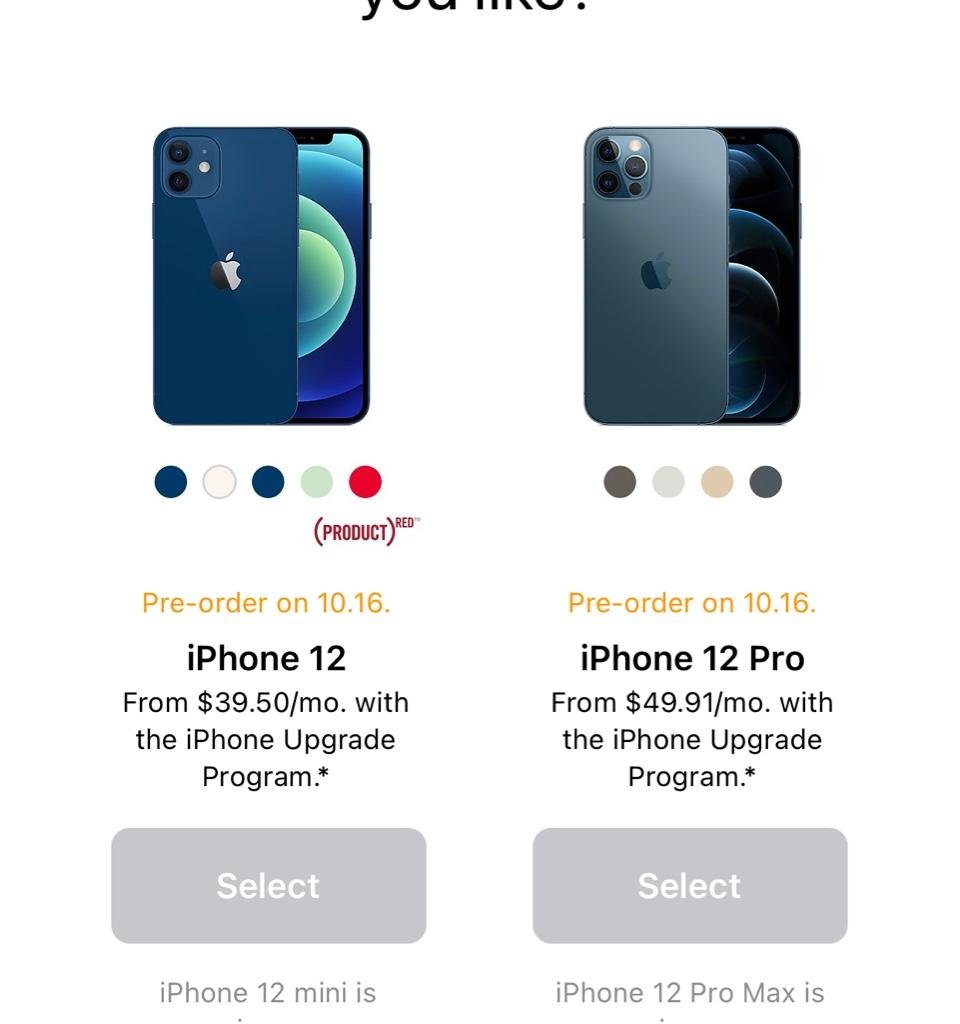Pick the (PRODUCT)RED color for iPhone 12
The image size is (960, 1024).
coord(365,482)
